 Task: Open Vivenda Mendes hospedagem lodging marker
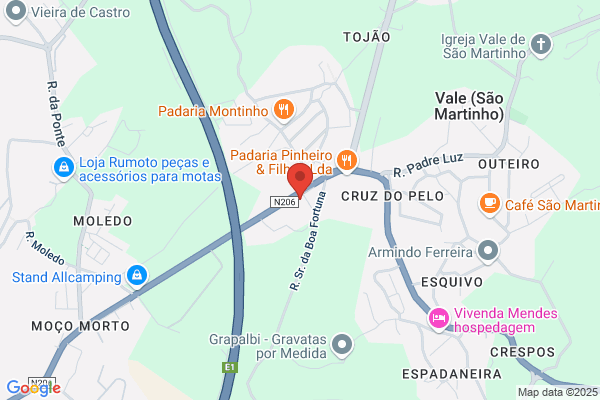coord(439,319)
